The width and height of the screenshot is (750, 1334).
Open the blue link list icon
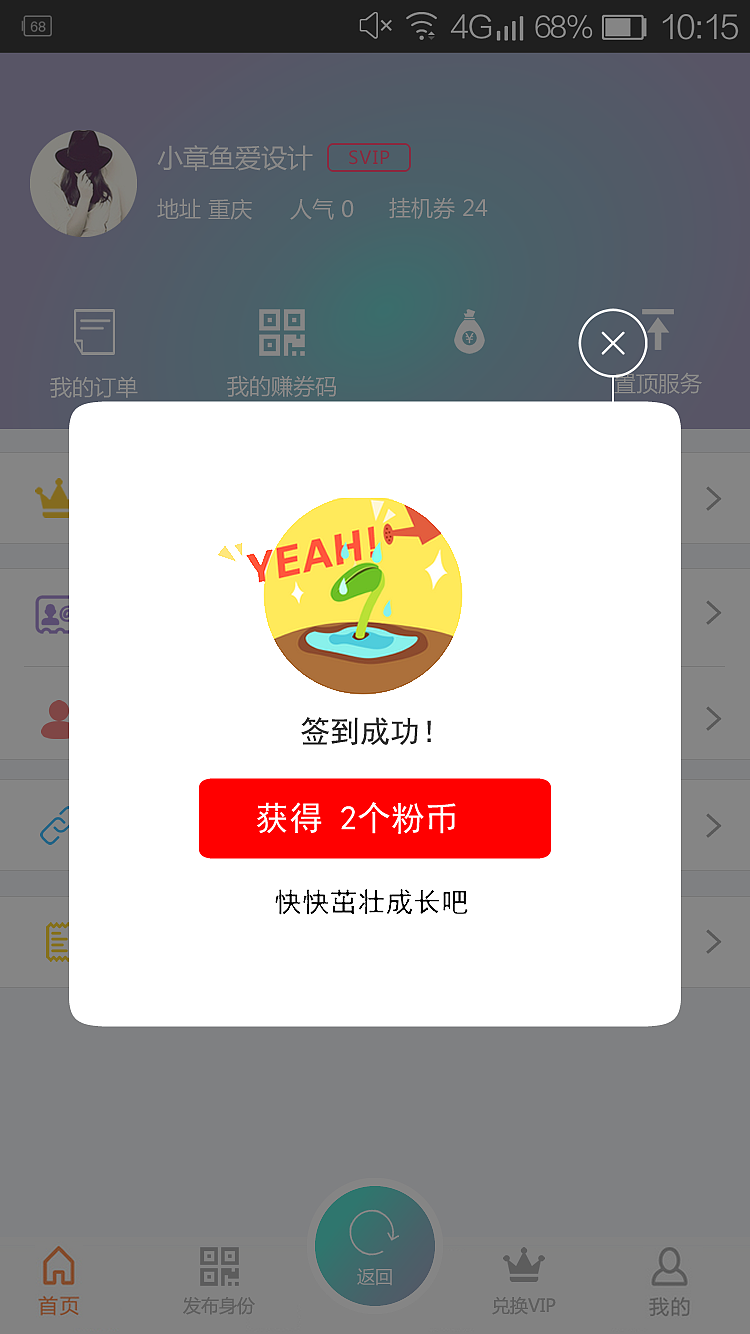57,825
